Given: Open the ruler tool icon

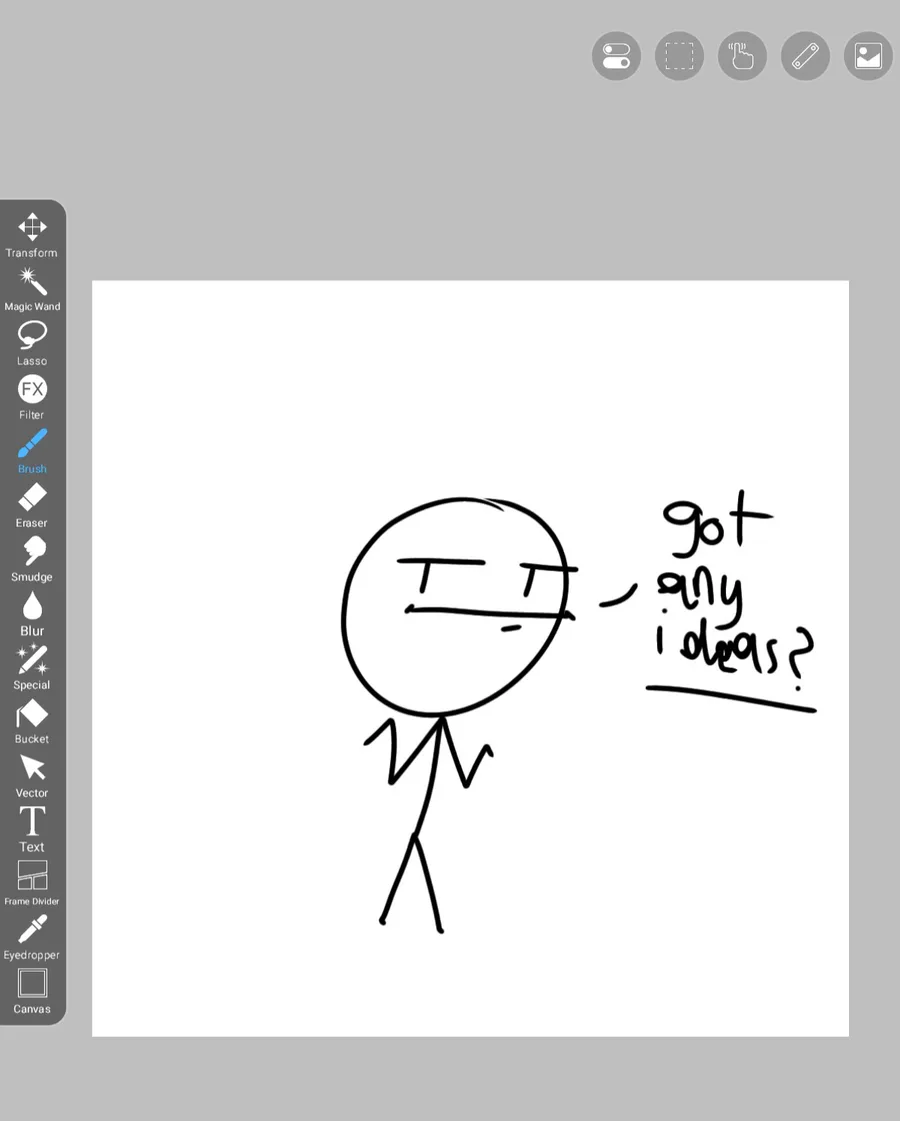Looking at the screenshot, I should [805, 56].
